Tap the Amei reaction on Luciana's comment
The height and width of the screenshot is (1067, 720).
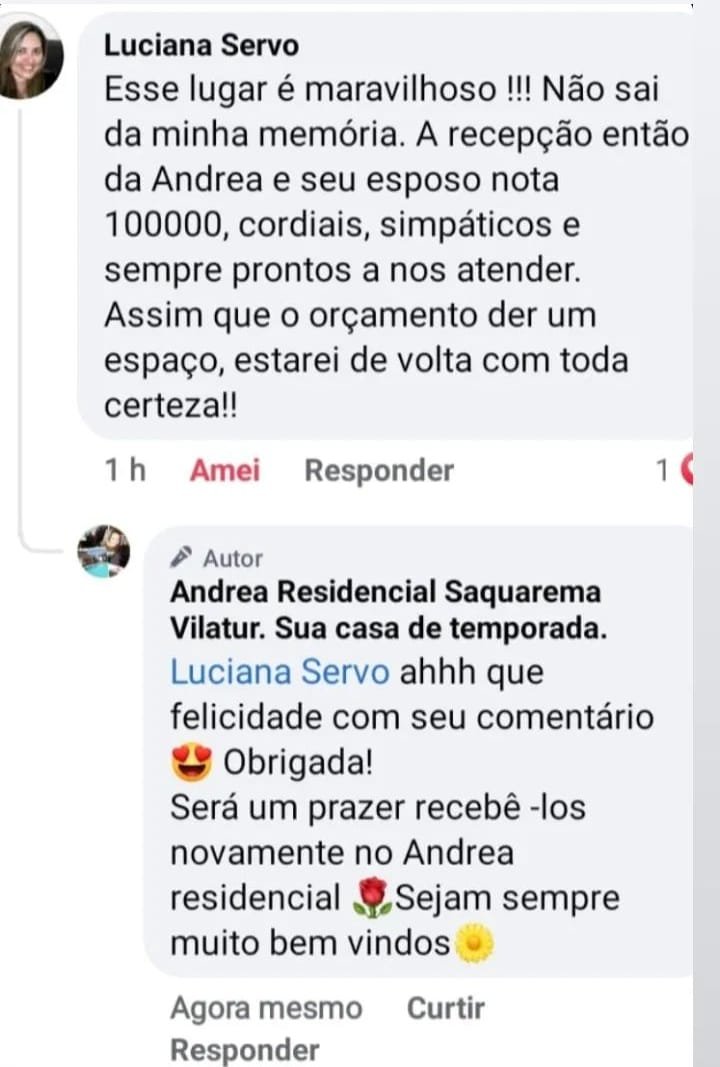point(225,470)
